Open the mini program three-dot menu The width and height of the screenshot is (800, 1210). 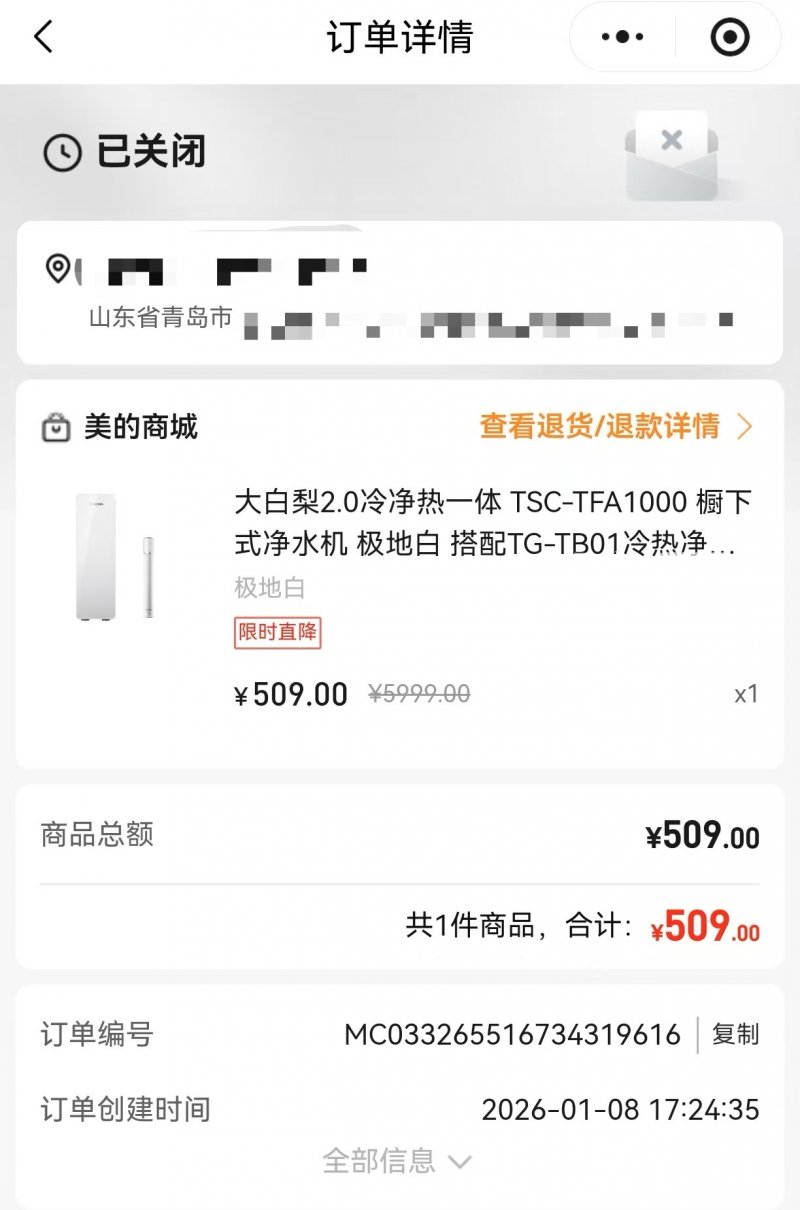click(x=622, y=38)
